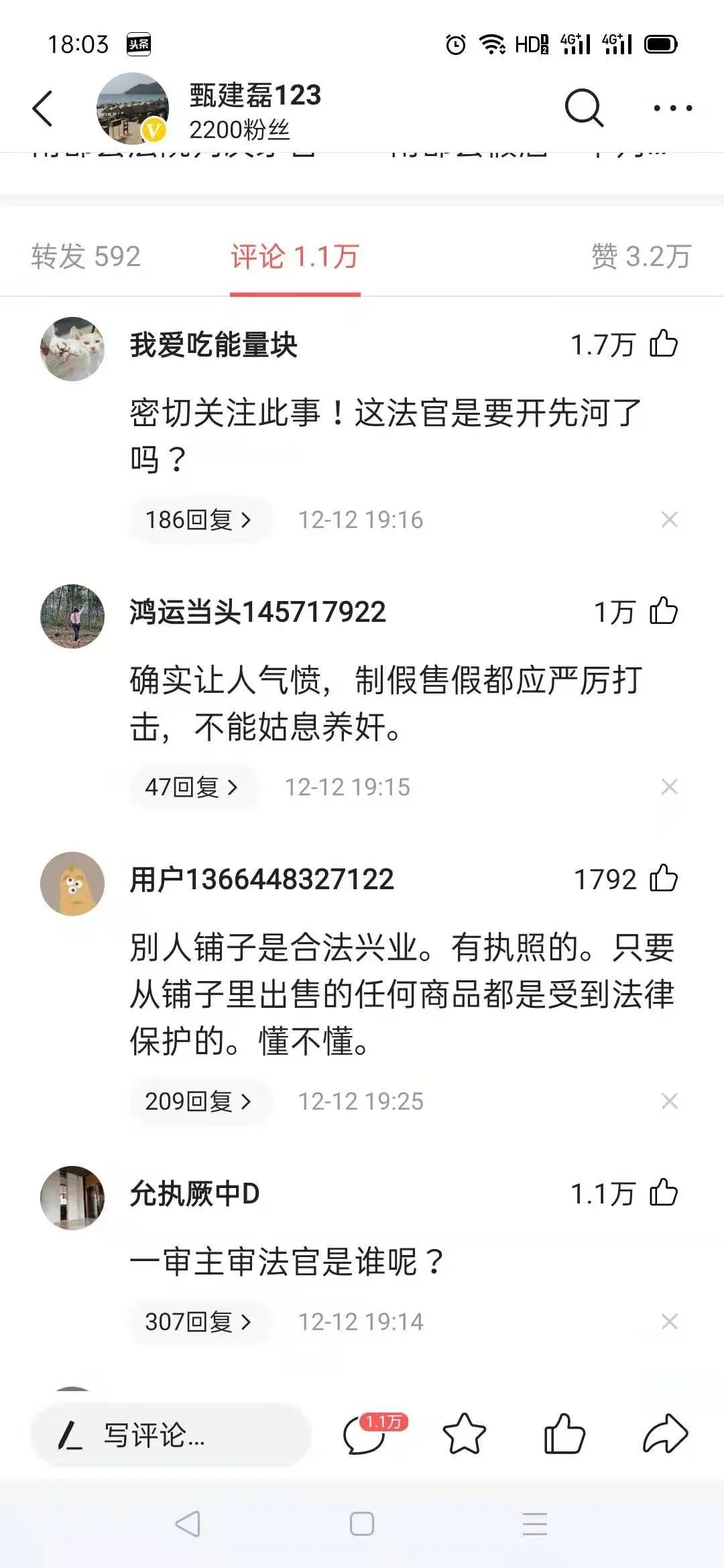The height and width of the screenshot is (1568, 724).
Task: Like the comment by 鸿运当头145717922
Action: pyautogui.click(x=664, y=611)
